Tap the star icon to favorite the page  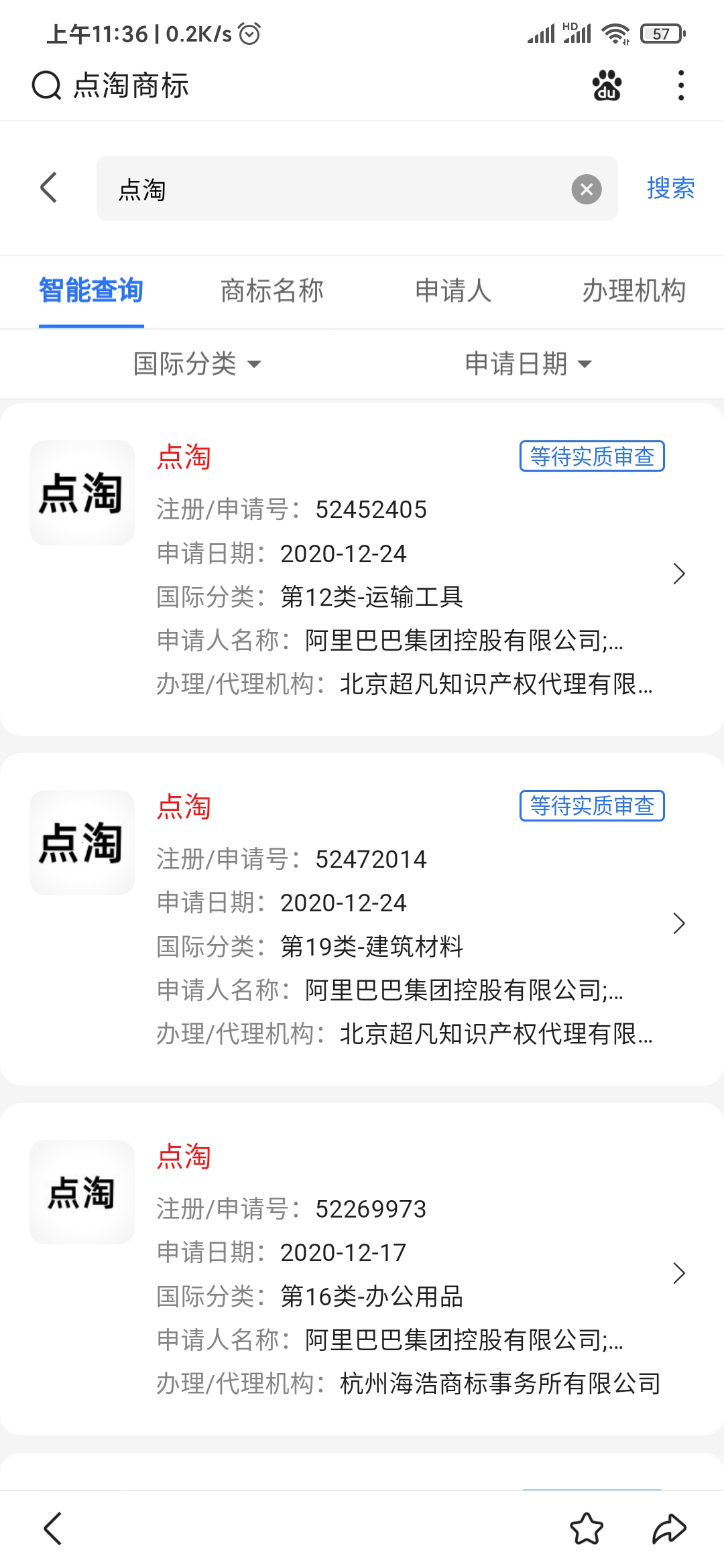588,1530
